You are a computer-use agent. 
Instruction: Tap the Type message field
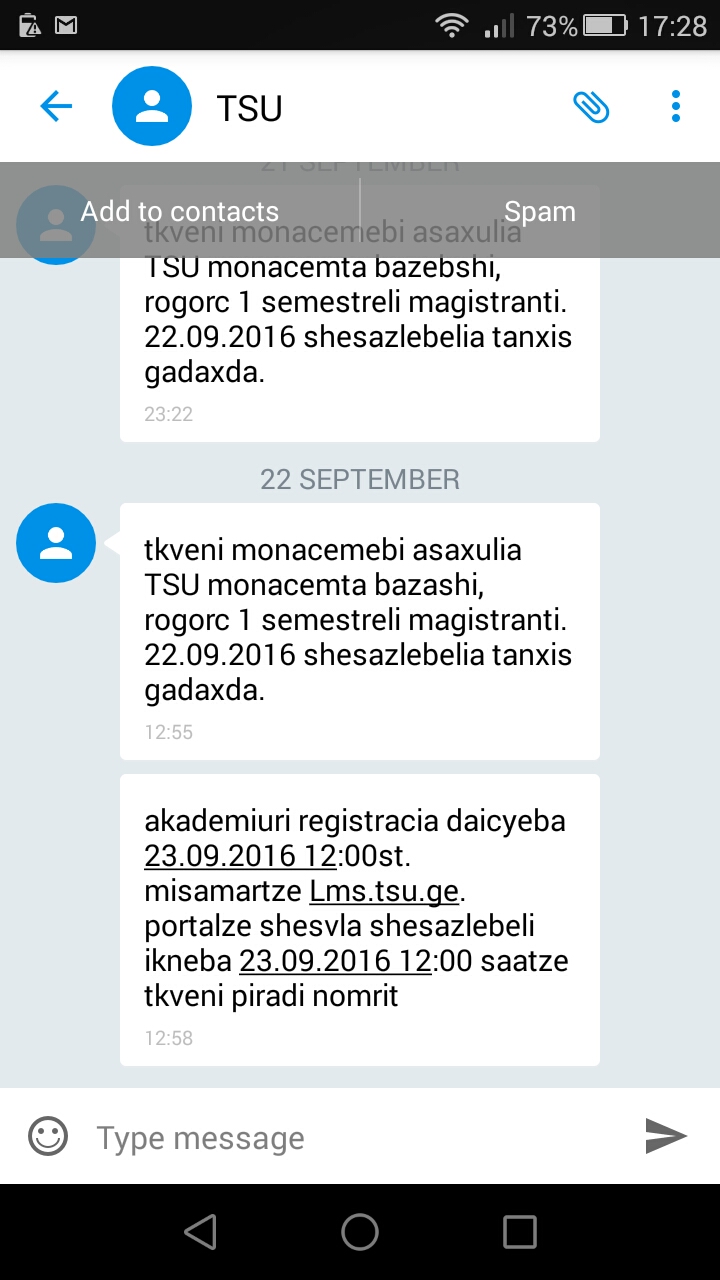pos(350,1137)
